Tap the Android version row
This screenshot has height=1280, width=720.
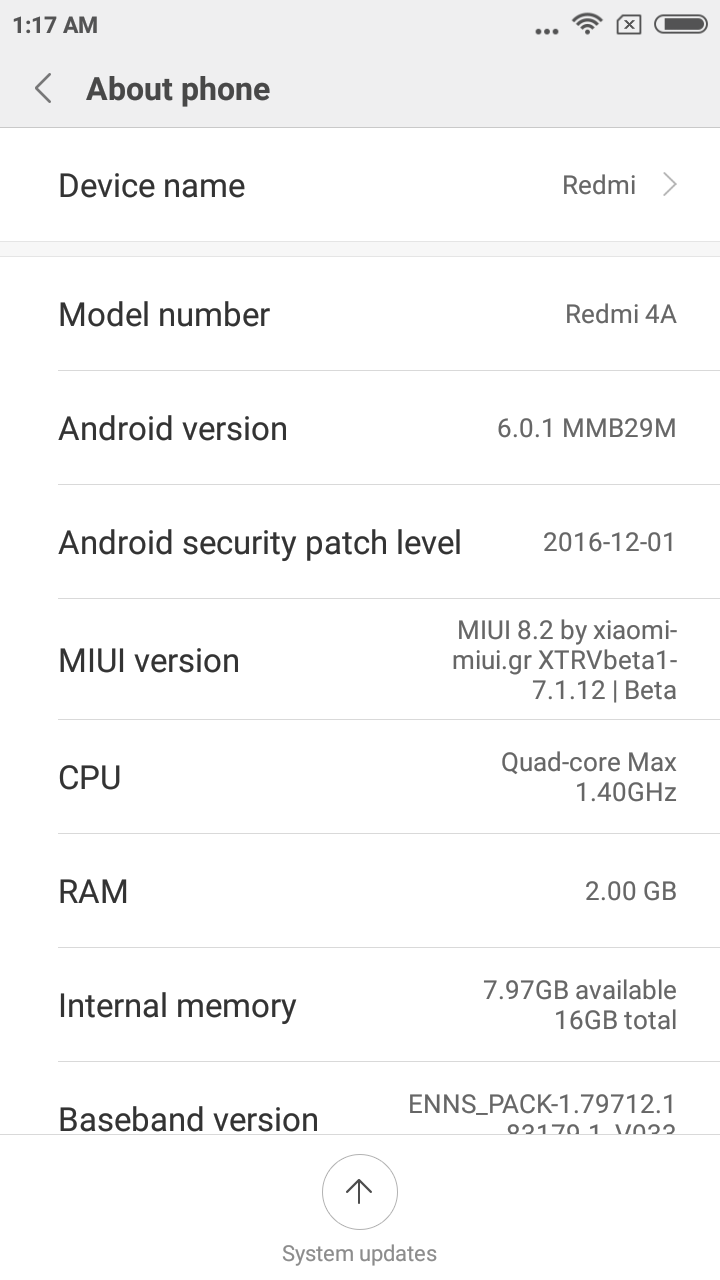pos(360,429)
